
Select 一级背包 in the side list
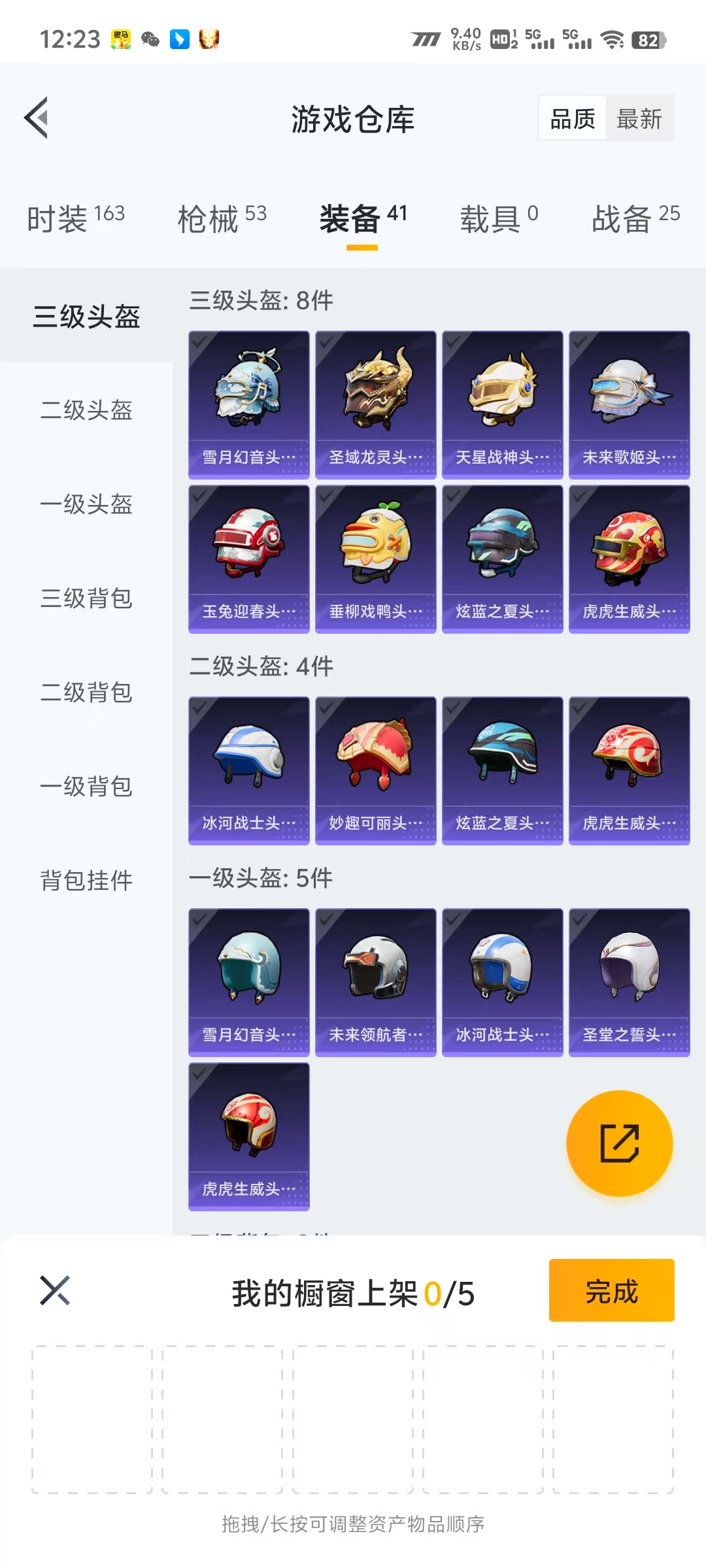[x=86, y=787]
